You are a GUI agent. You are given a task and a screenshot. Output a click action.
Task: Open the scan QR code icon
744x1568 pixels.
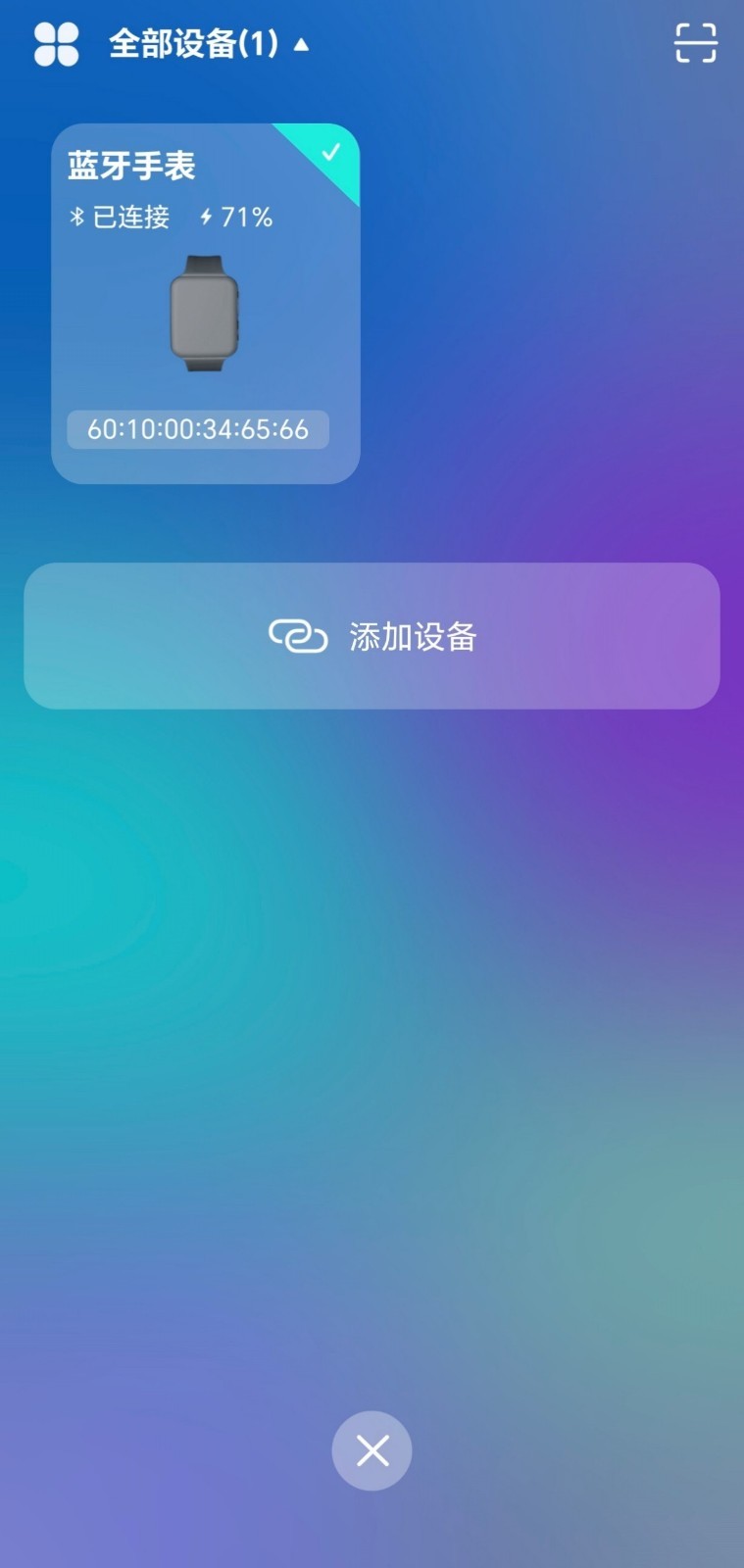(695, 44)
